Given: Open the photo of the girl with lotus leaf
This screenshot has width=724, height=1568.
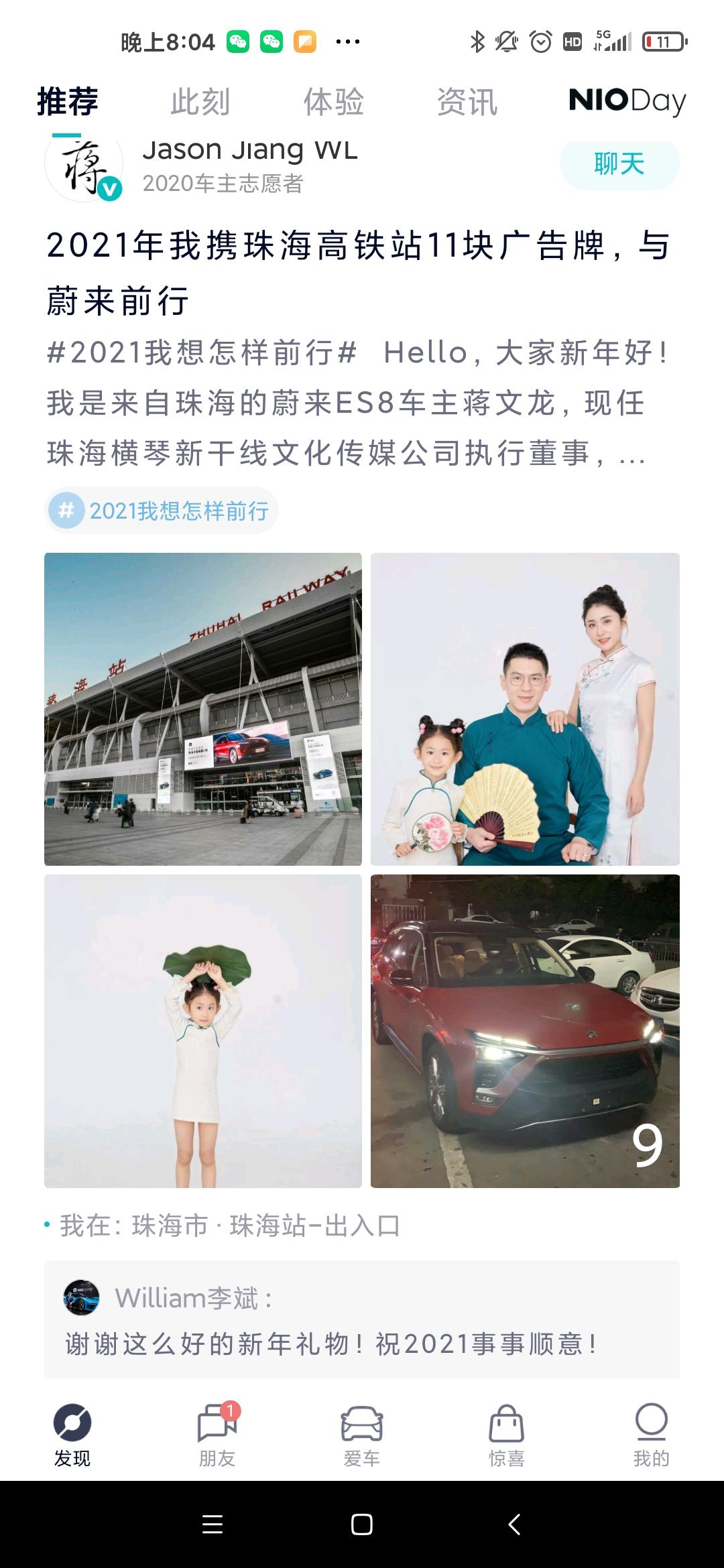Looking at the screenshot, I should (202, 1031).
